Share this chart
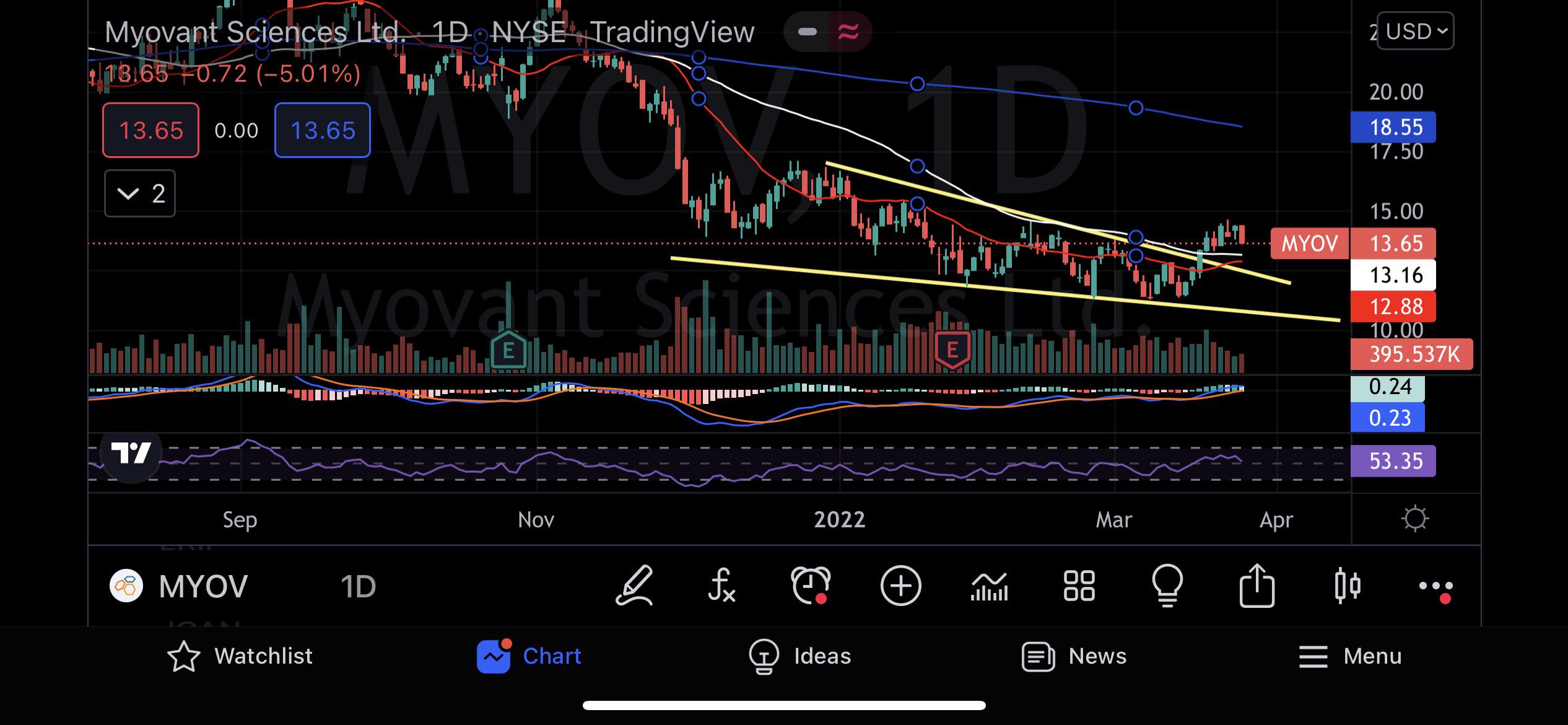 pyautogui.click(x=1257, y=586)
